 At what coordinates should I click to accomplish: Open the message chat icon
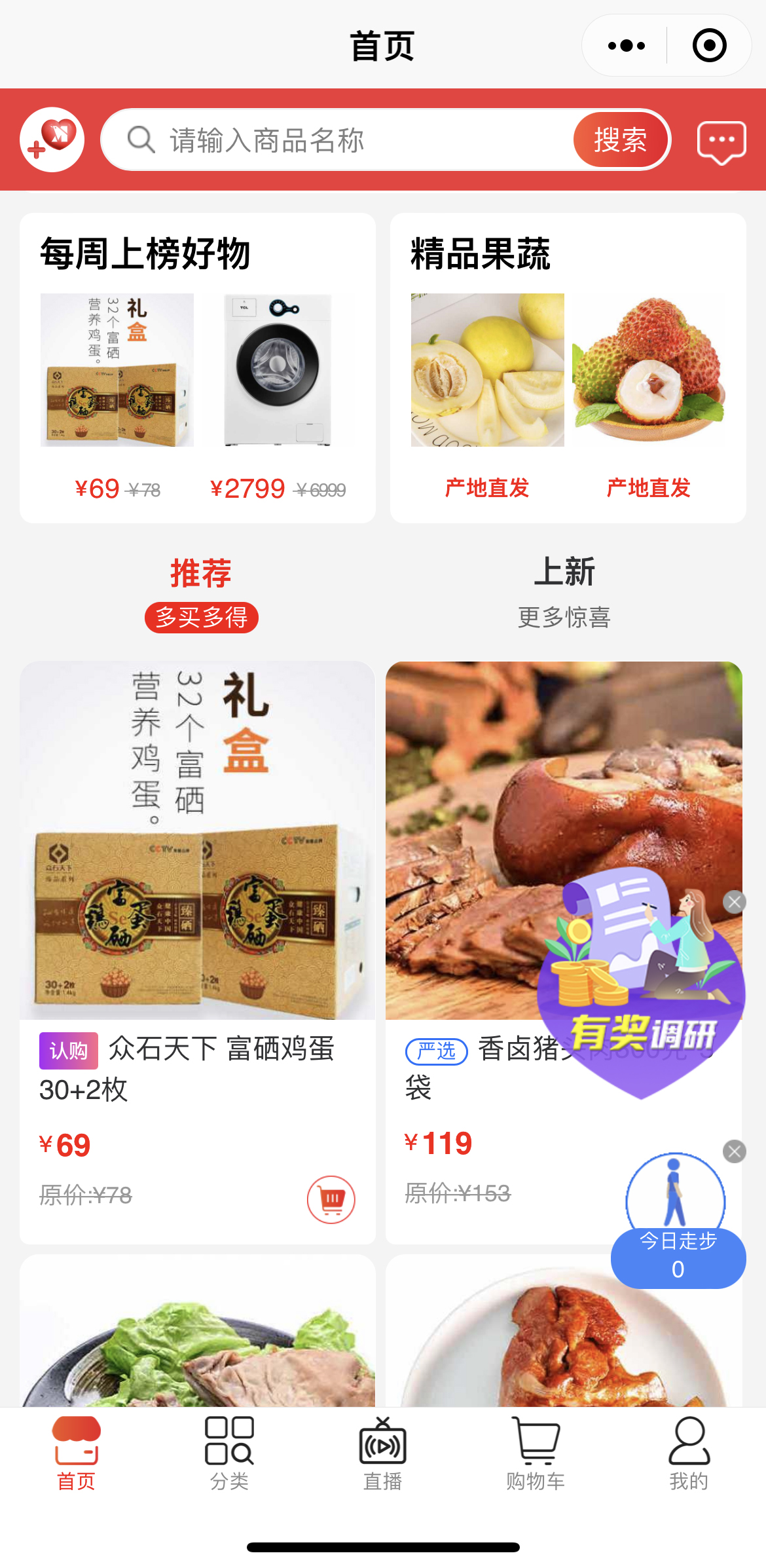pyautogui.click(x=721, y=141)
